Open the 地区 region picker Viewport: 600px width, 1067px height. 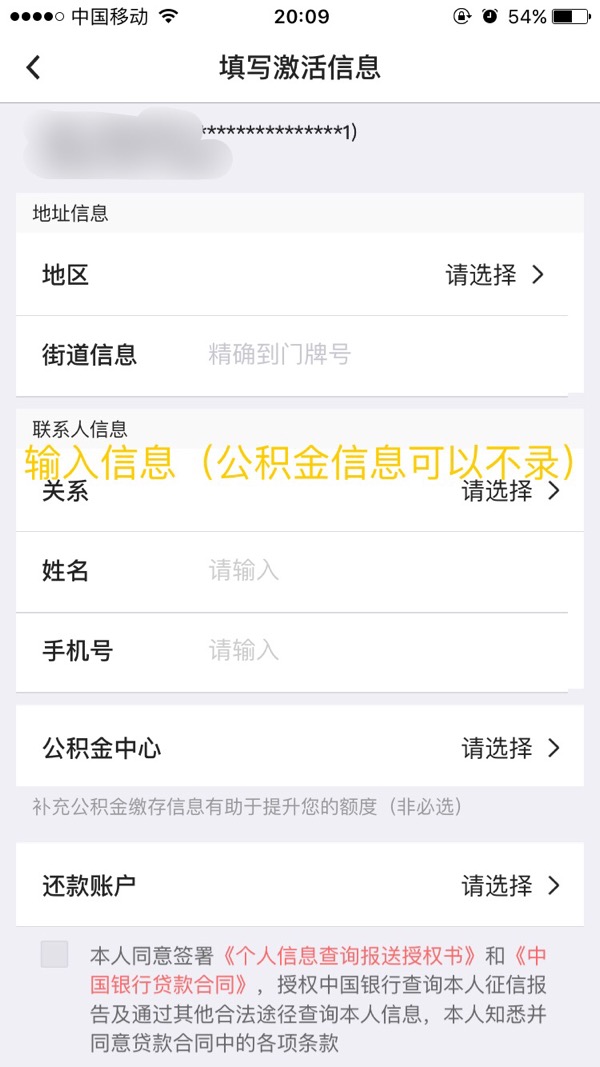point(496,275)
